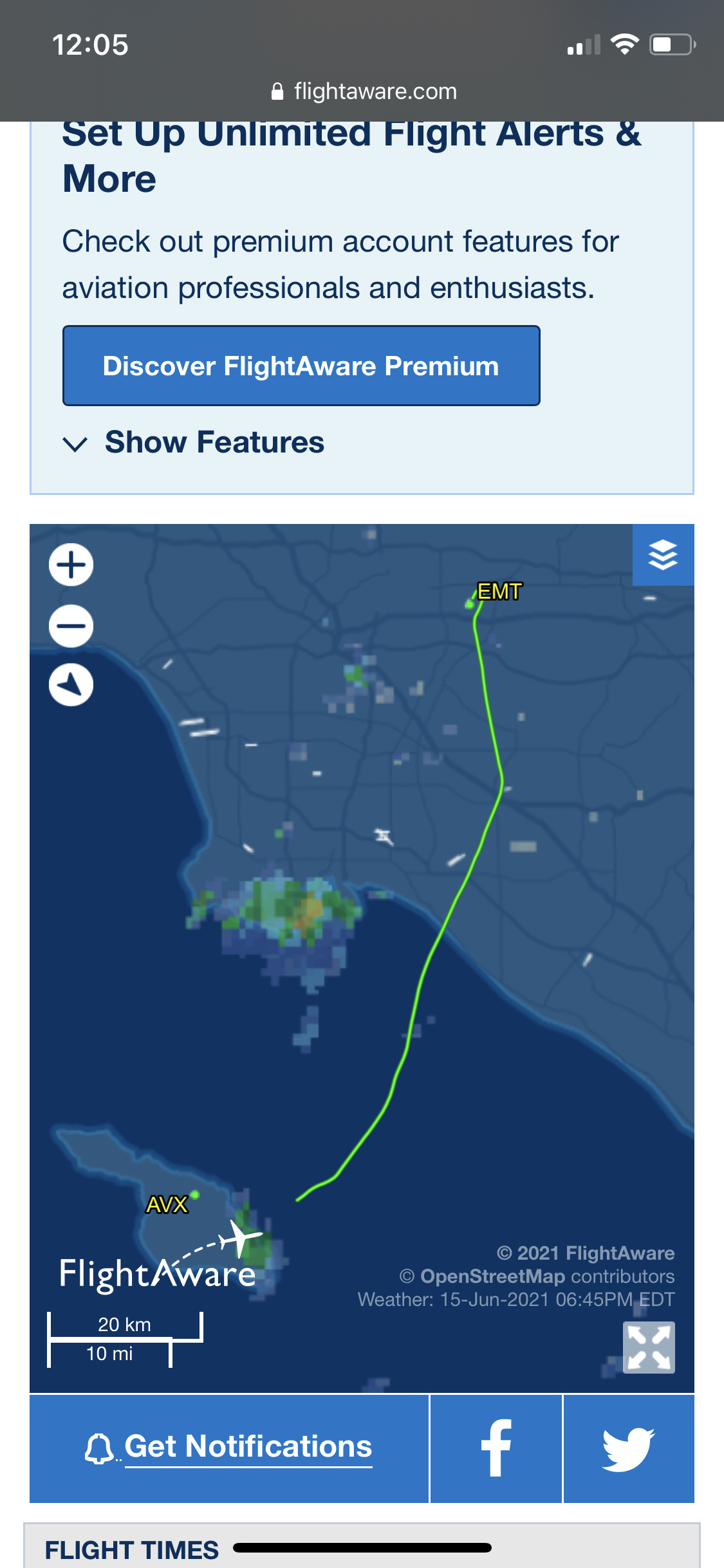
Task: Tap the flightaware.com address bar
Action: coord(364,91)
